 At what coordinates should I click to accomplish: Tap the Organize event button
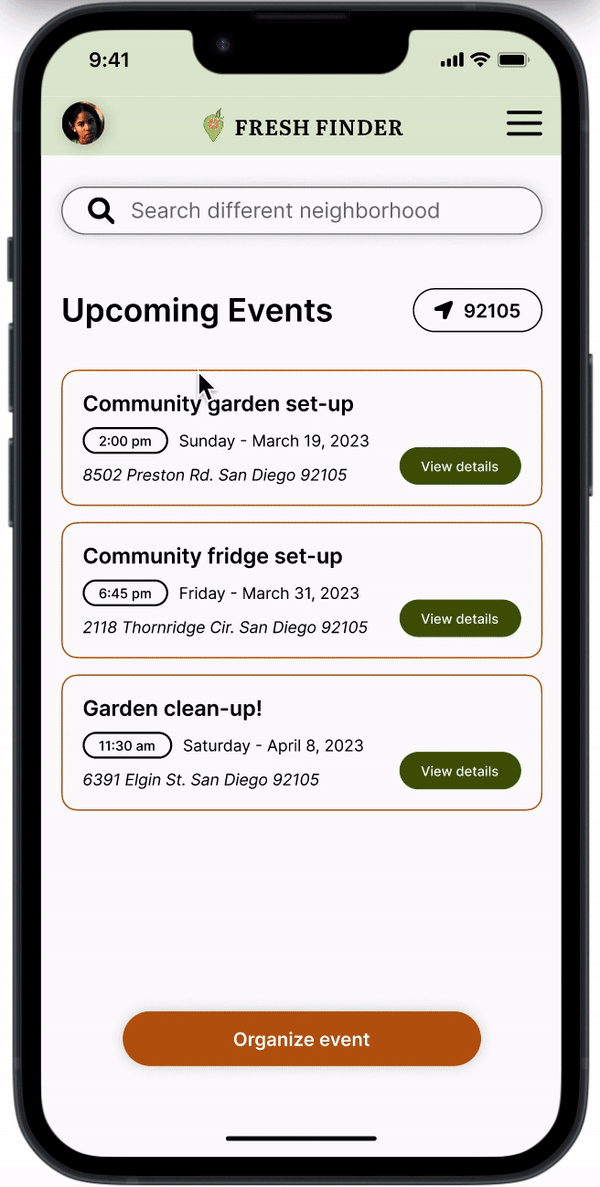(301, 1039)
